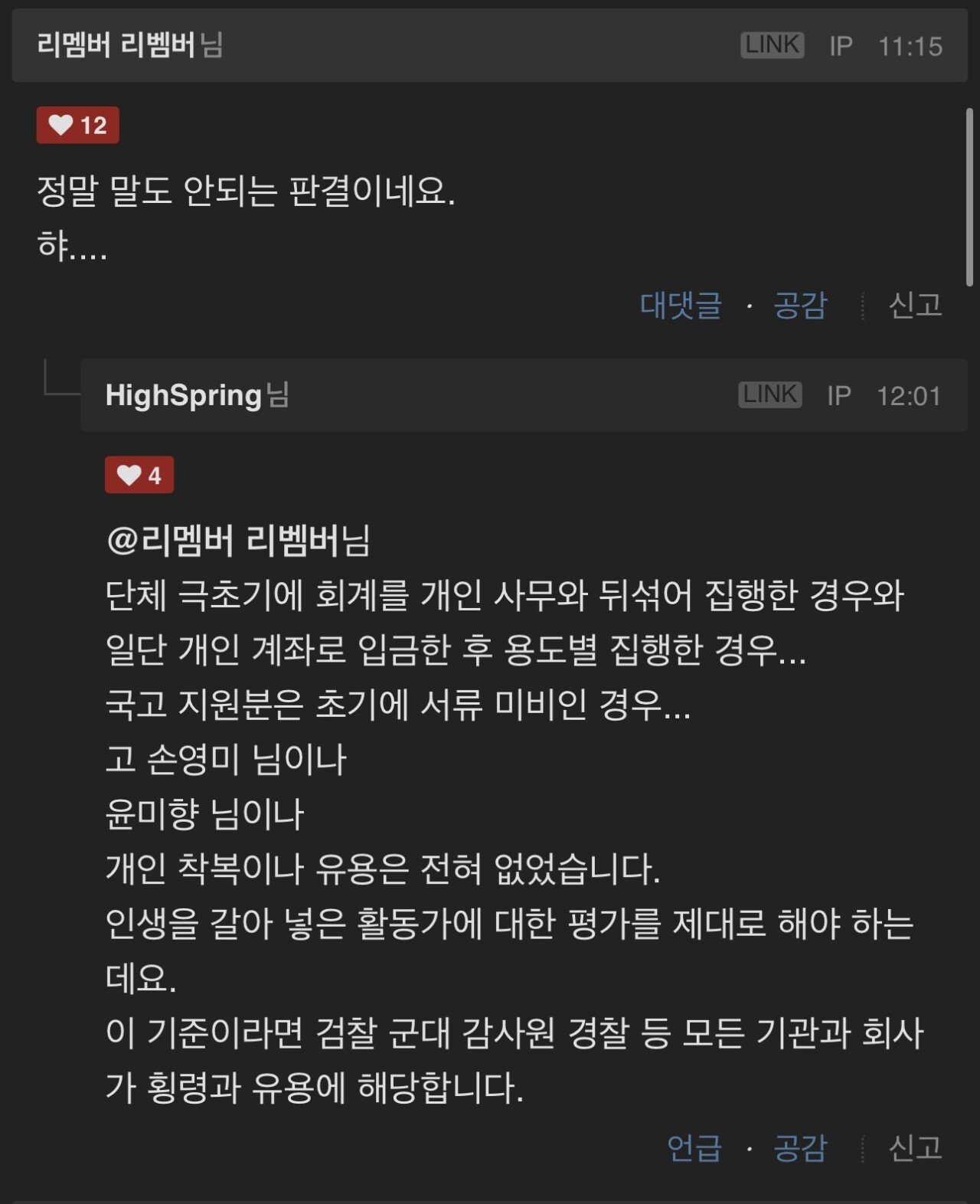
Task: View likes count 4 on HighSpring's reply
Action: 139,476
